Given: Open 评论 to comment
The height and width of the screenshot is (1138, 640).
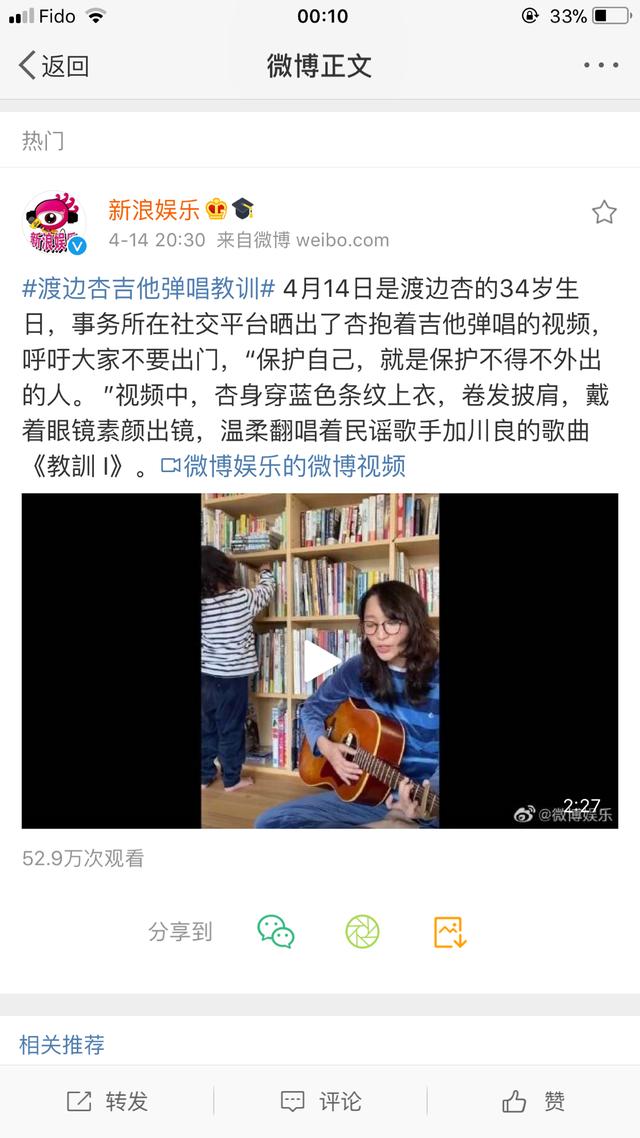Looking at the screenshot, I should pos(320,1102).
